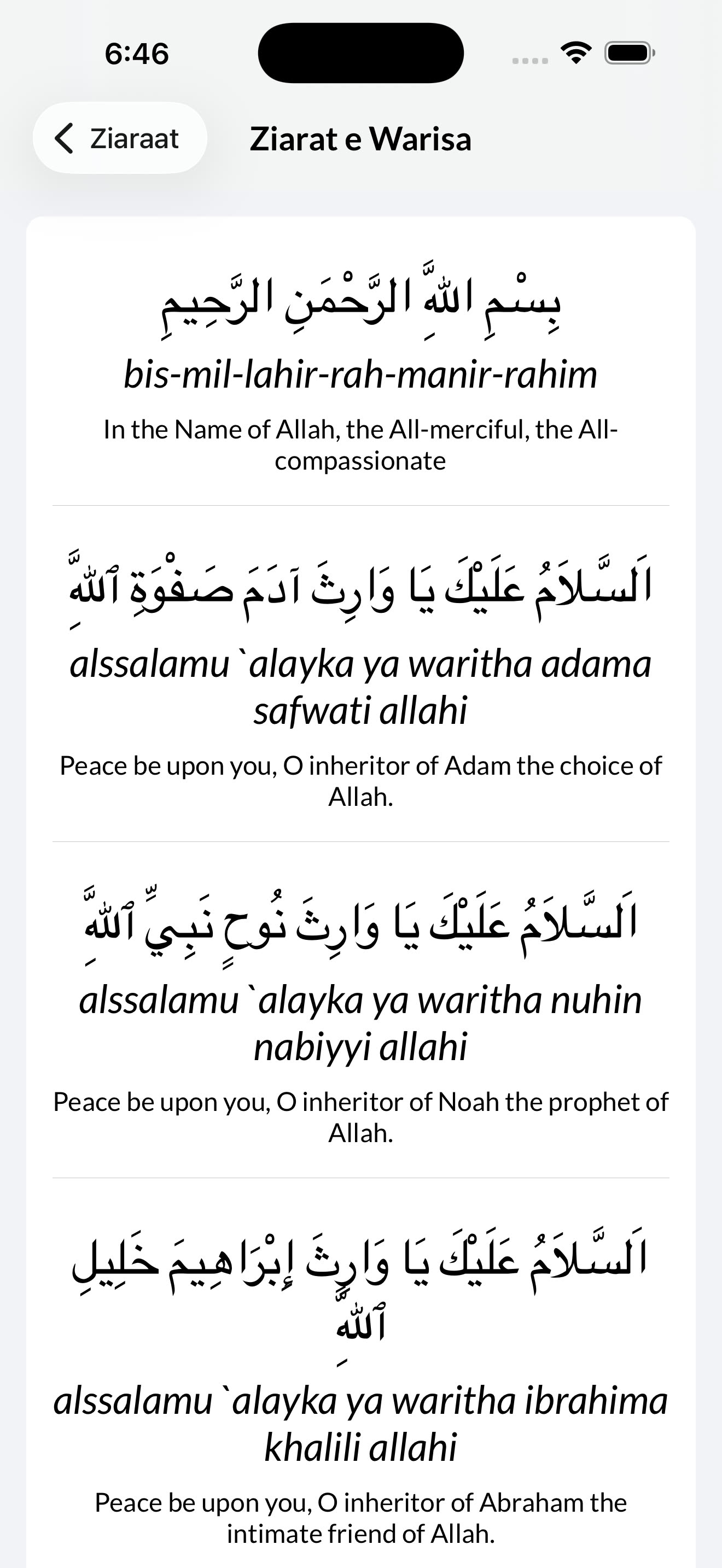Tap the clock showing 6:46

pyautogui.click(x=137, y=54)
